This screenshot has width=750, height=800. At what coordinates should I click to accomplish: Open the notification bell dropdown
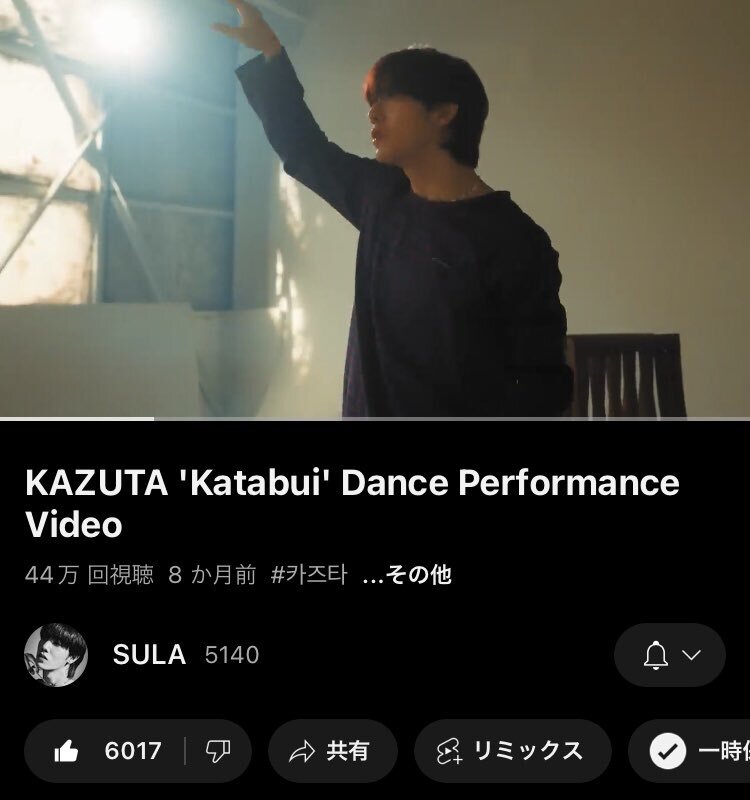669,655
